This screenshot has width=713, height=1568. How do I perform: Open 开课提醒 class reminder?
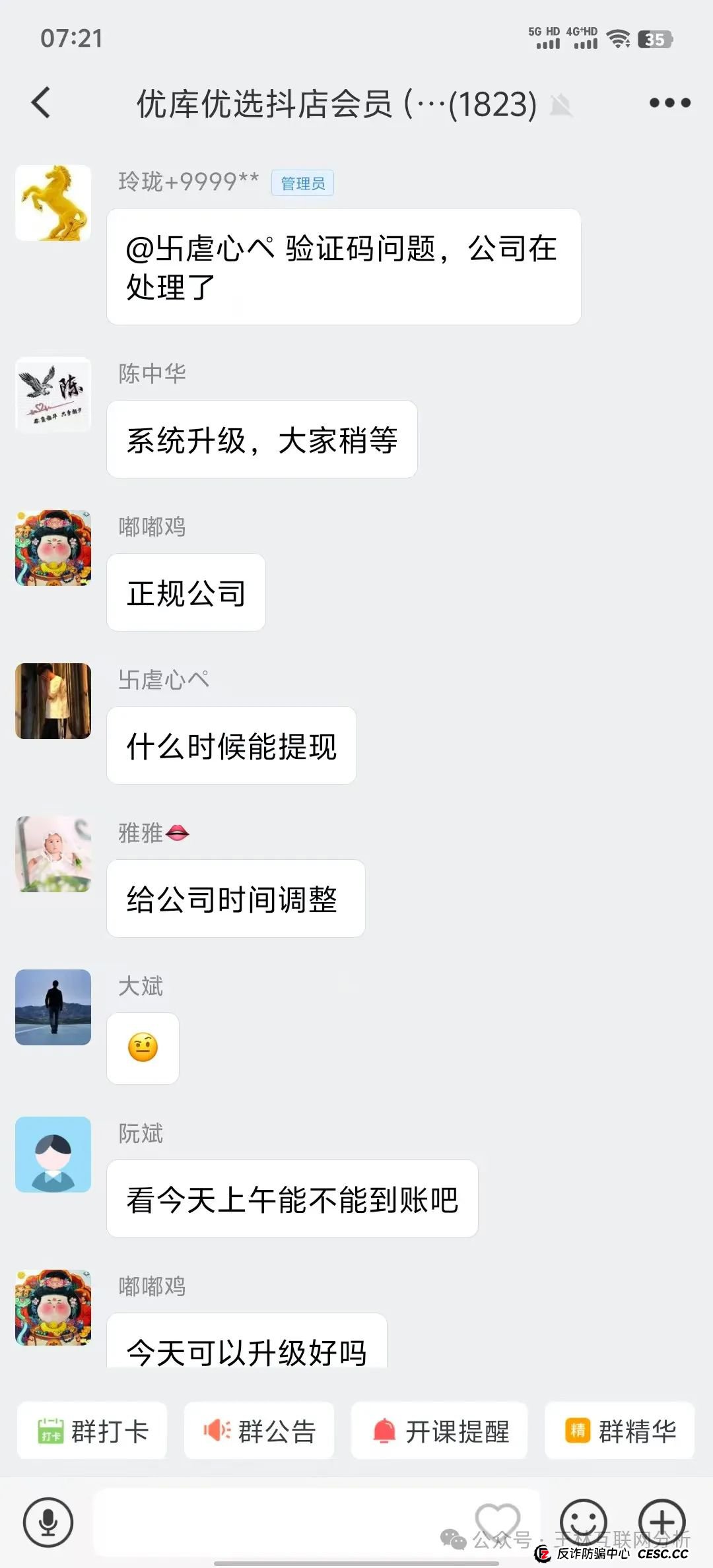(439, 1431)
